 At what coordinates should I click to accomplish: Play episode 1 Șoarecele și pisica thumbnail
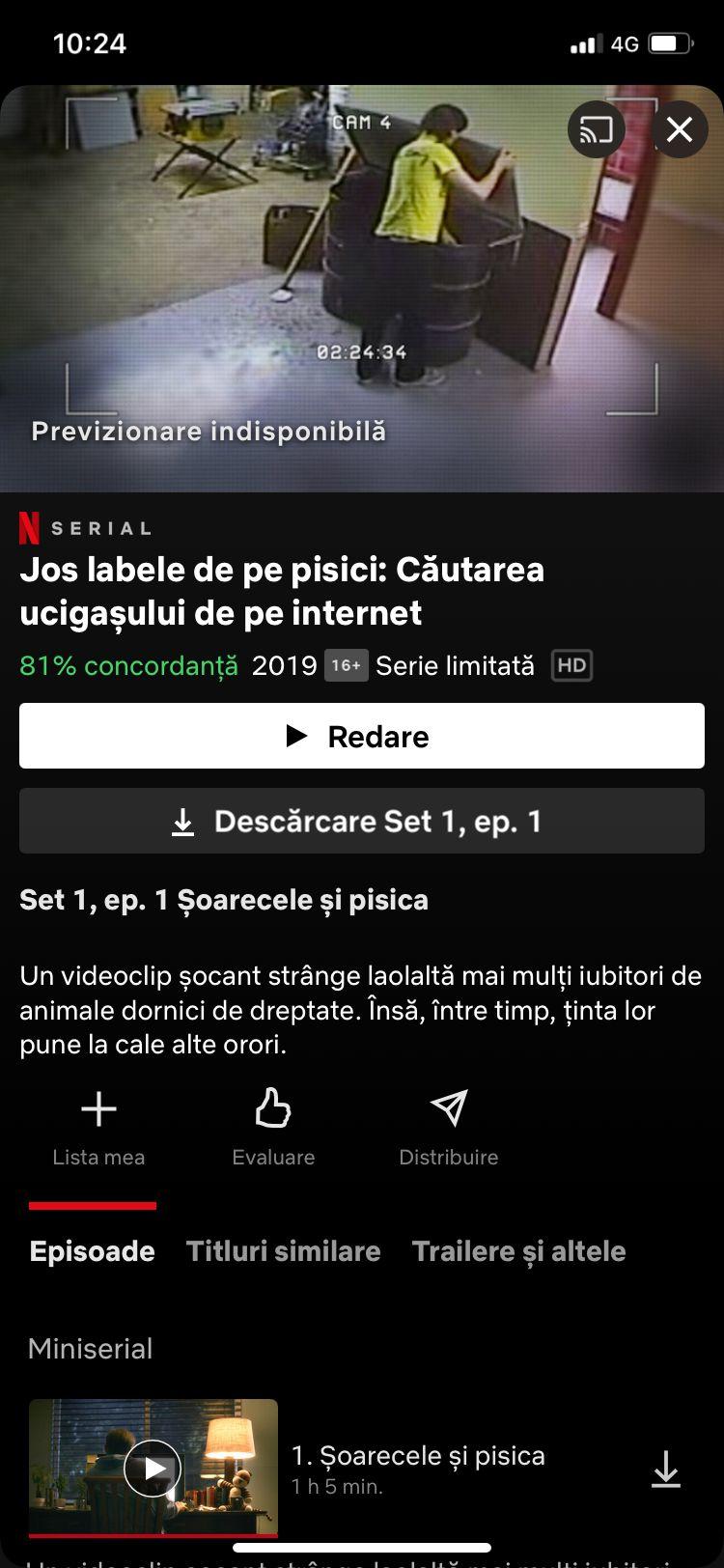pos(153,1468)
